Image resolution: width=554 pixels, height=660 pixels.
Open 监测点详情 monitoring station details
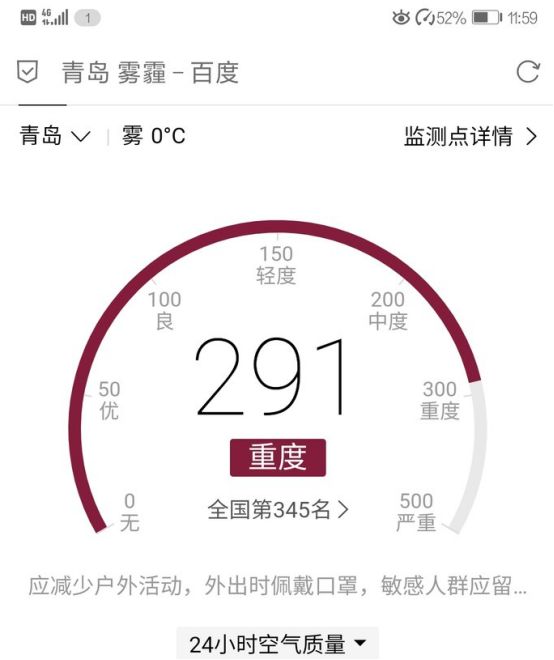coord(470,136)
